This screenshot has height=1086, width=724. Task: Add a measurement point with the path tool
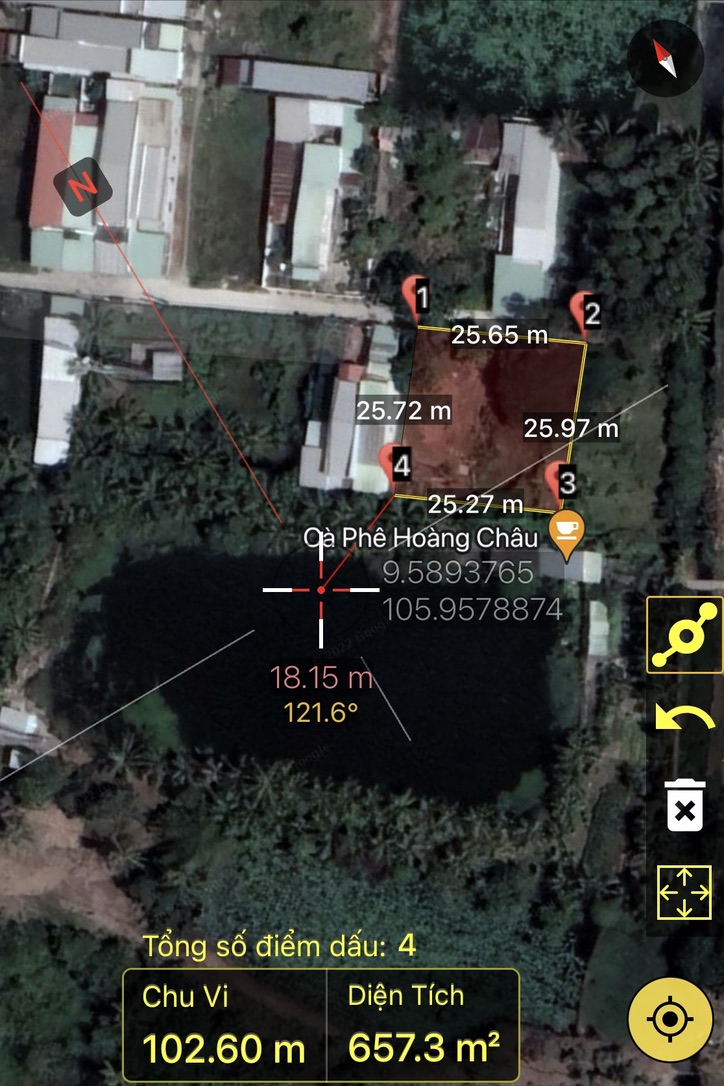click(x=684, y=635)
